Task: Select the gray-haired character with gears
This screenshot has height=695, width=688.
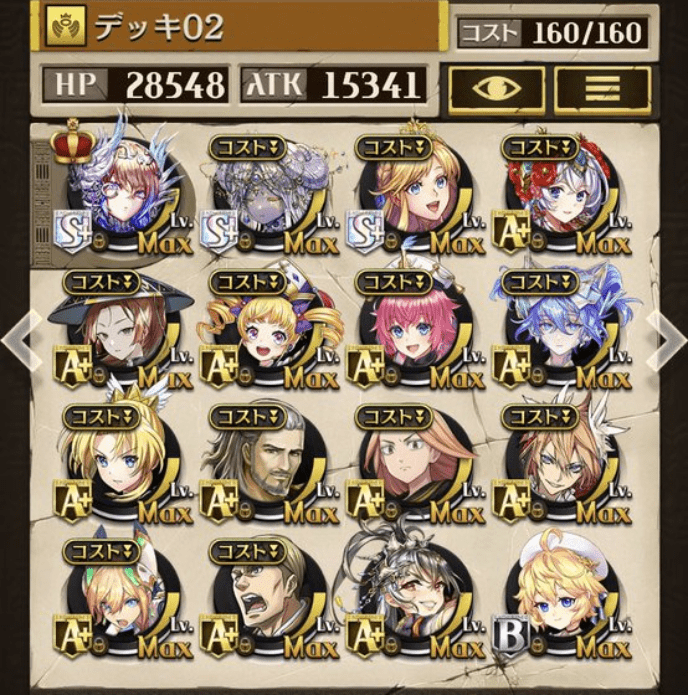Action: point(413,597)
